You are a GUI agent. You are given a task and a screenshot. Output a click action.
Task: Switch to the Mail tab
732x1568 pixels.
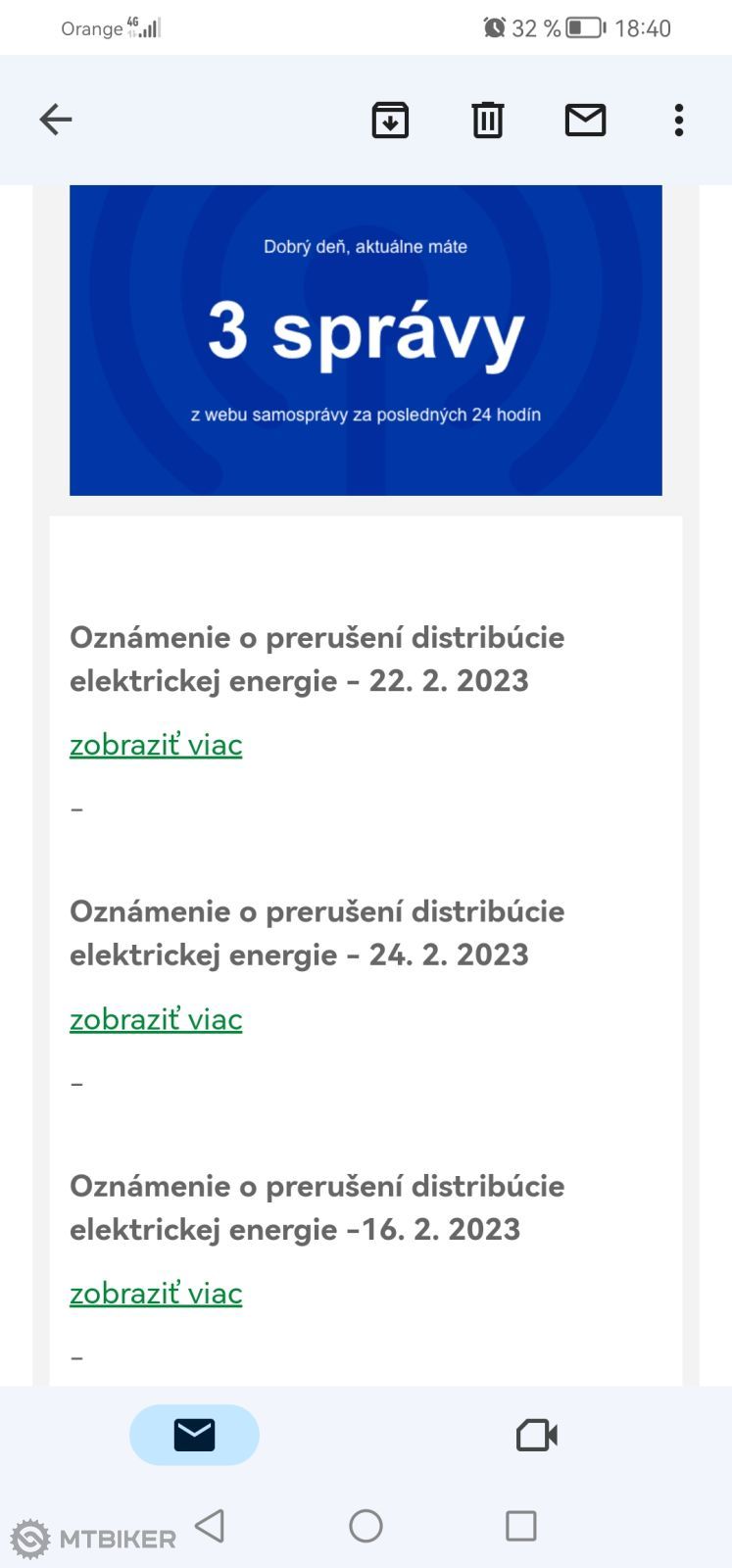pos(194,1435)
